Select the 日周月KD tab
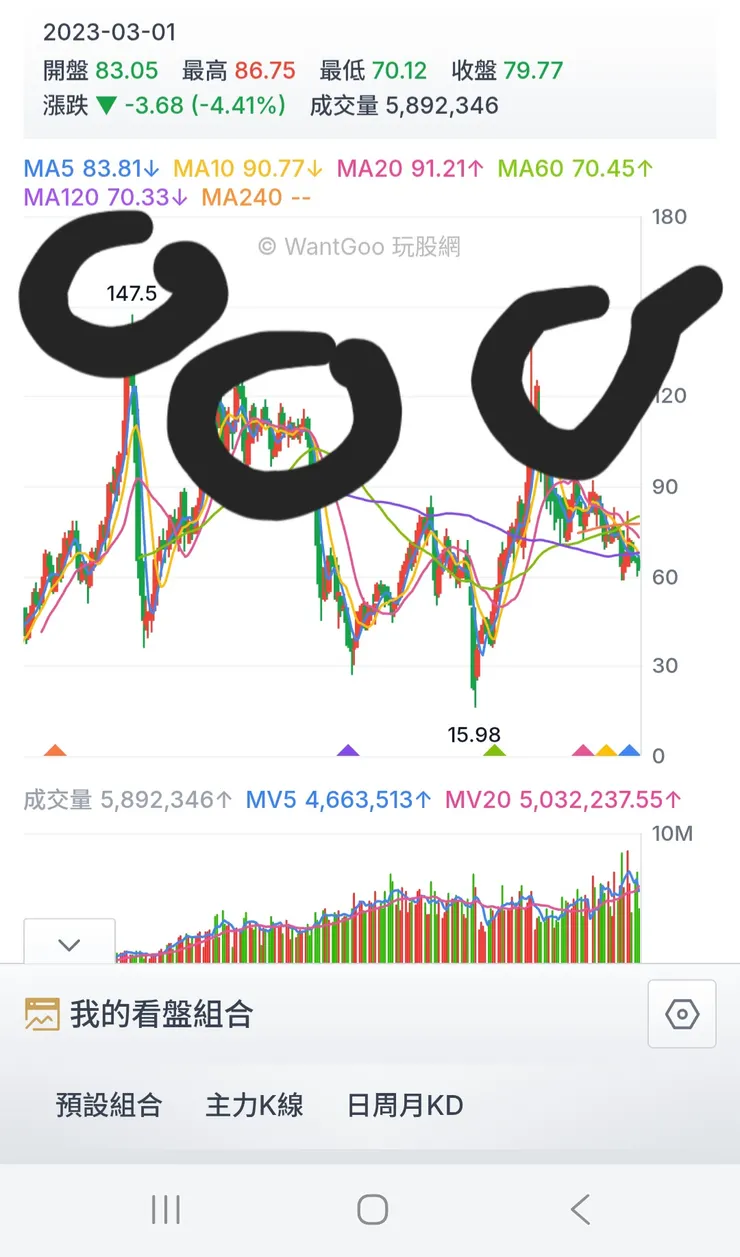The width and height of the screenshot is (740, 1257). 405,1106
